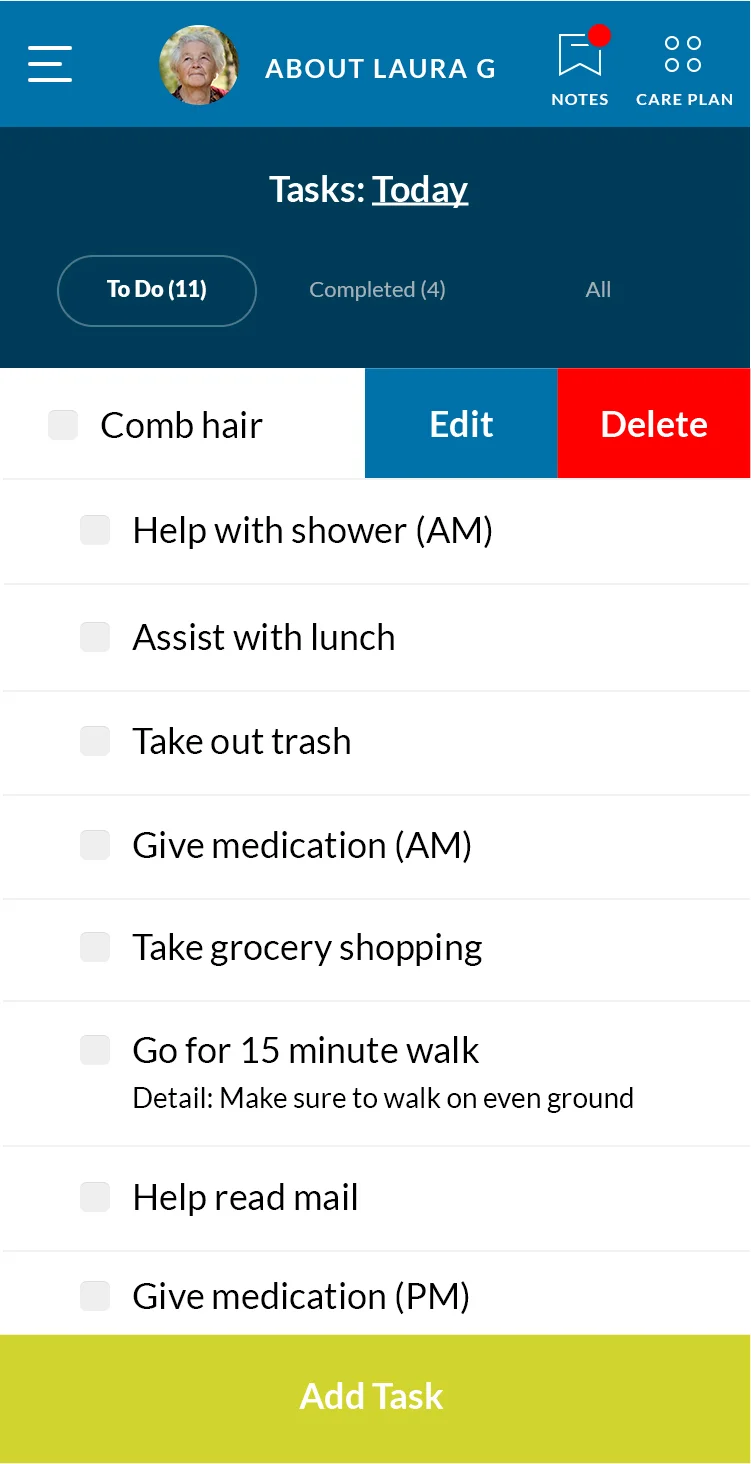The height and width of the screenshot is (1464, 751).
Task: Tick Go for 15 minute walk
Action: [x=95, y=1050]
